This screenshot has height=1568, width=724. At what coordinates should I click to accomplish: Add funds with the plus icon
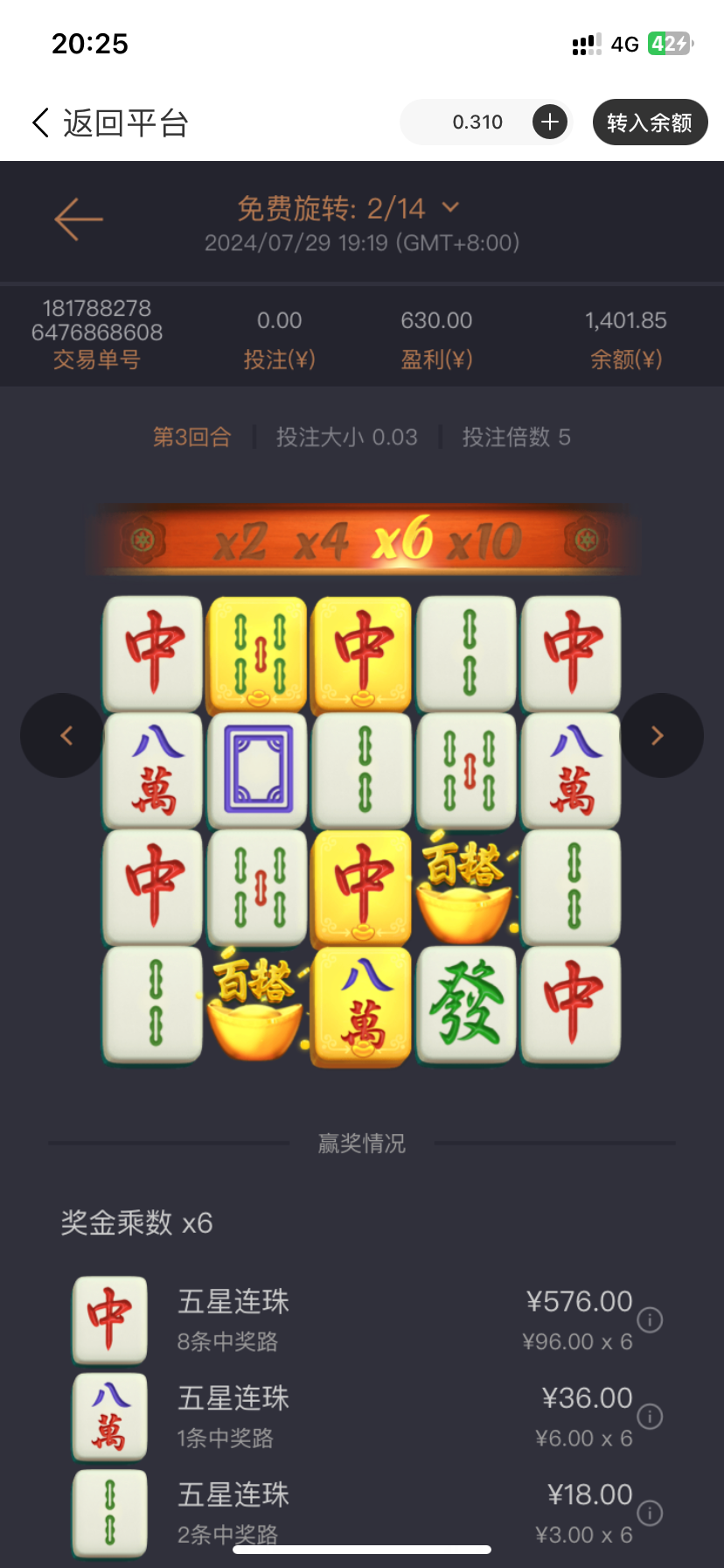pyautogui.click(x=550, y=122)
